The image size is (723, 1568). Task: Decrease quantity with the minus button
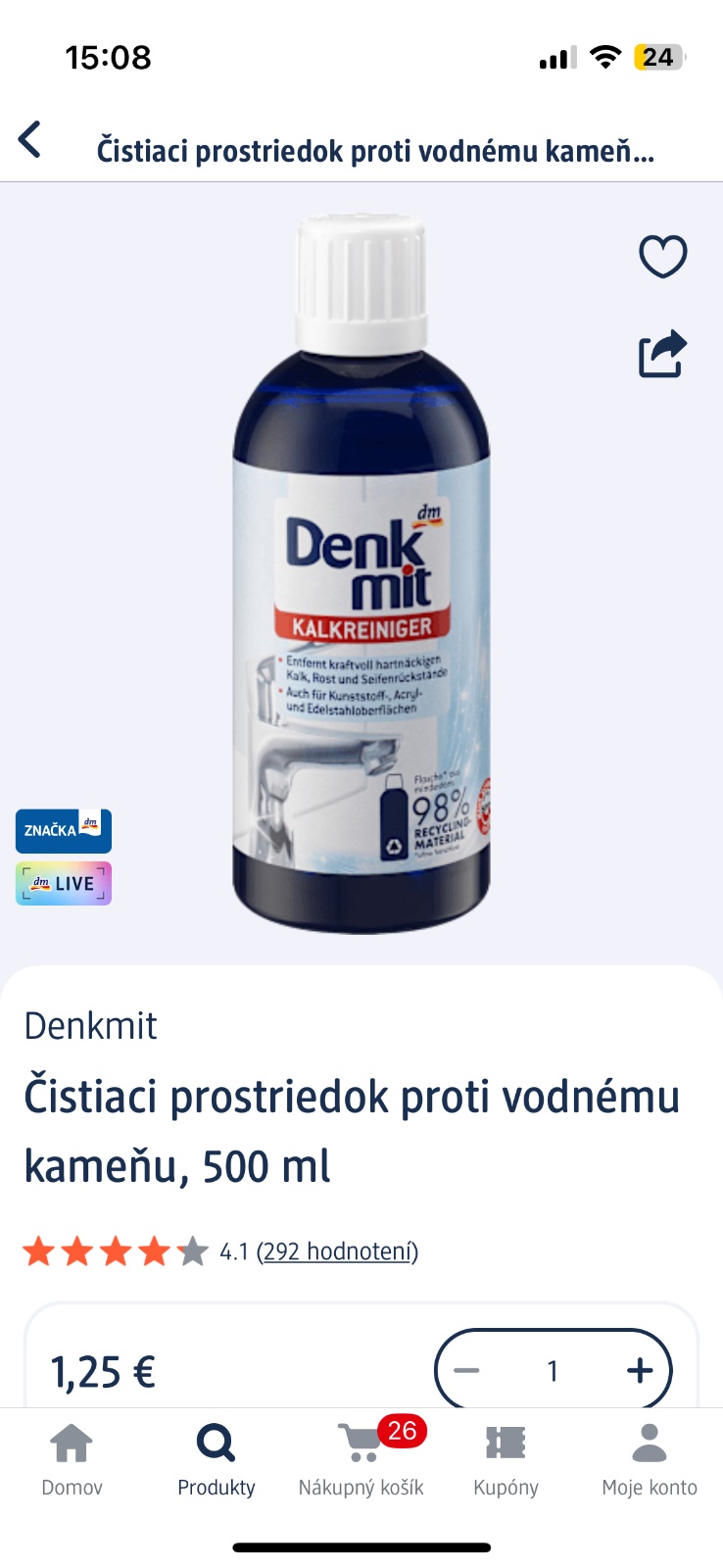(x=467, y=1370)
